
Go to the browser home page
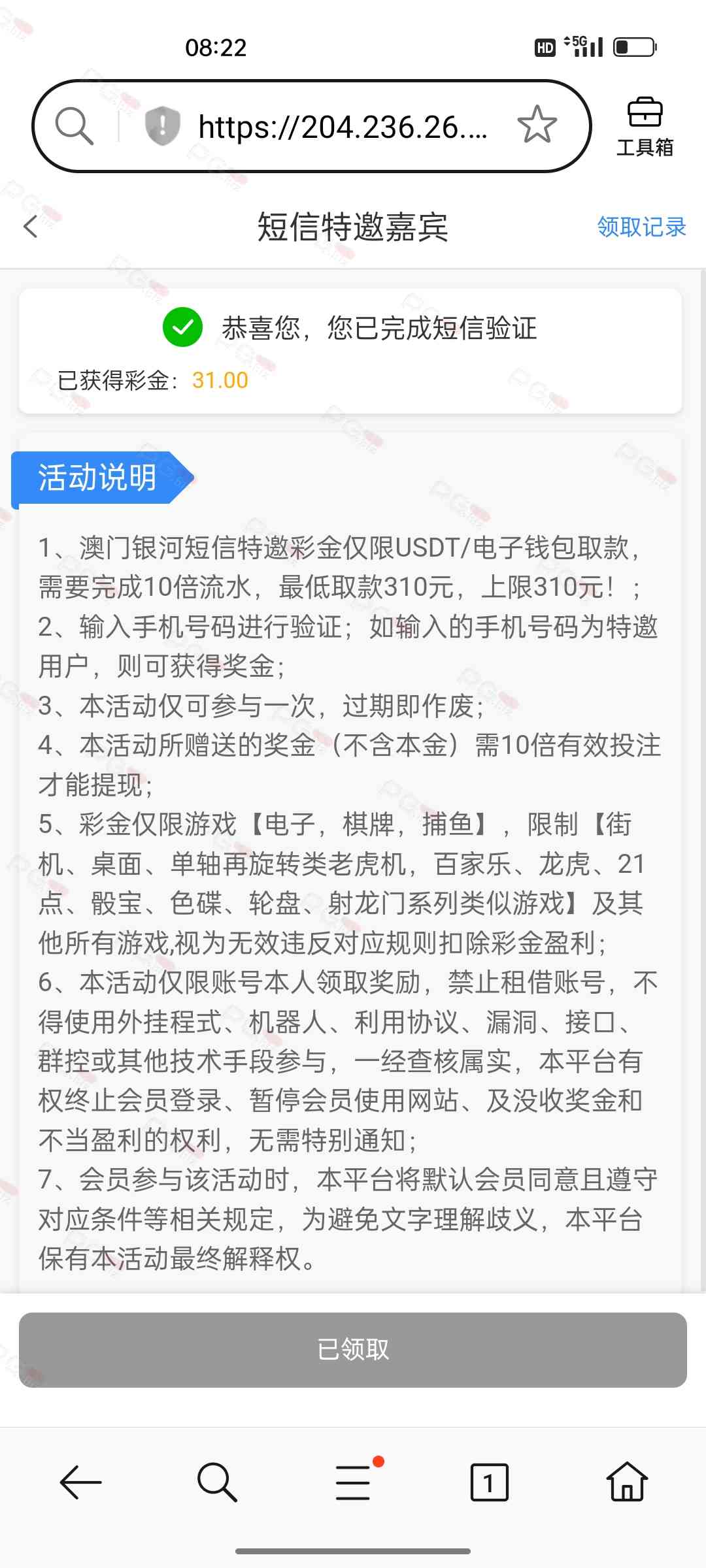[x=627, y=1482]
